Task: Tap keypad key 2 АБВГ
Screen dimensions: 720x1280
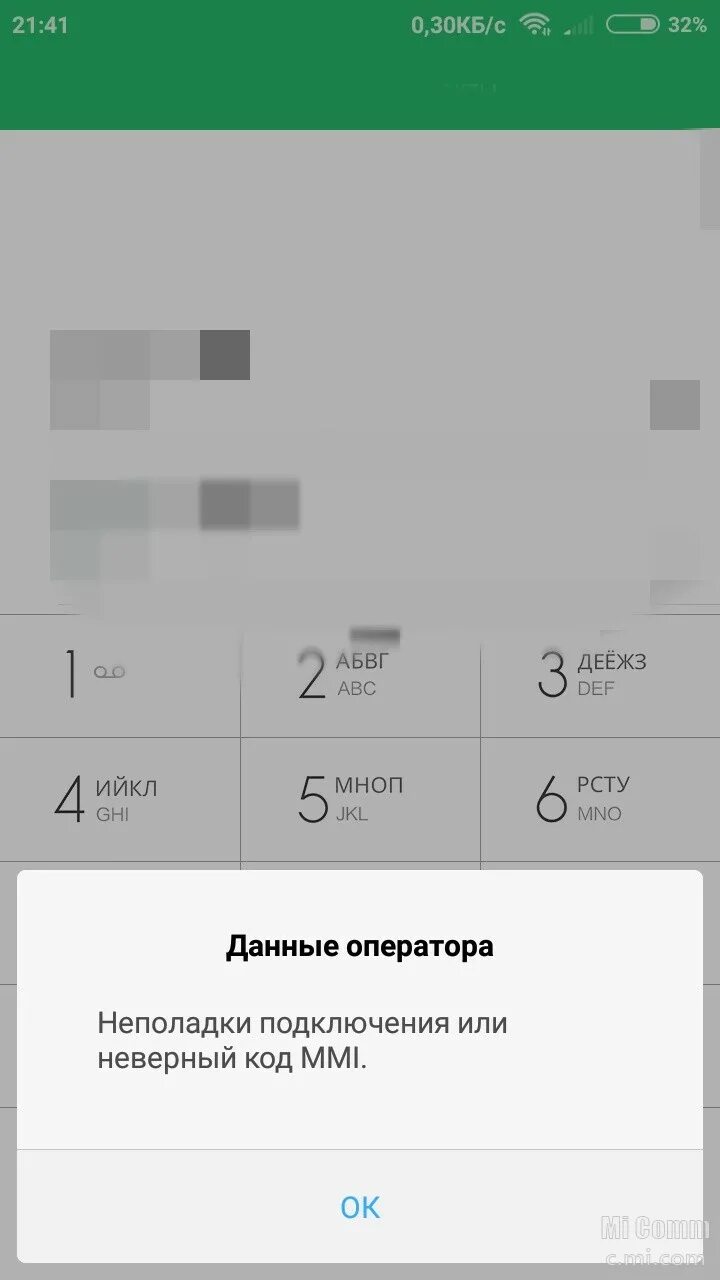Action: [360, 675]
